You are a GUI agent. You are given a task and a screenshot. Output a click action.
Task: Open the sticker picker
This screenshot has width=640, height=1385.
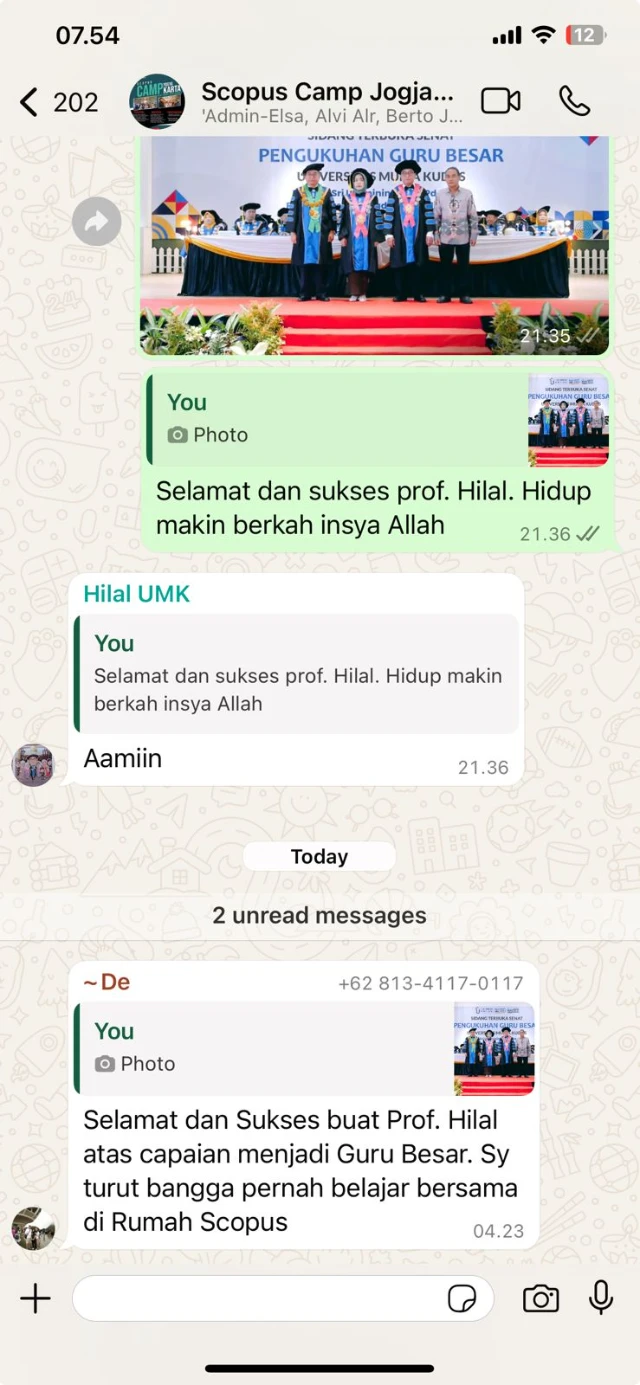click(462, 1298)
